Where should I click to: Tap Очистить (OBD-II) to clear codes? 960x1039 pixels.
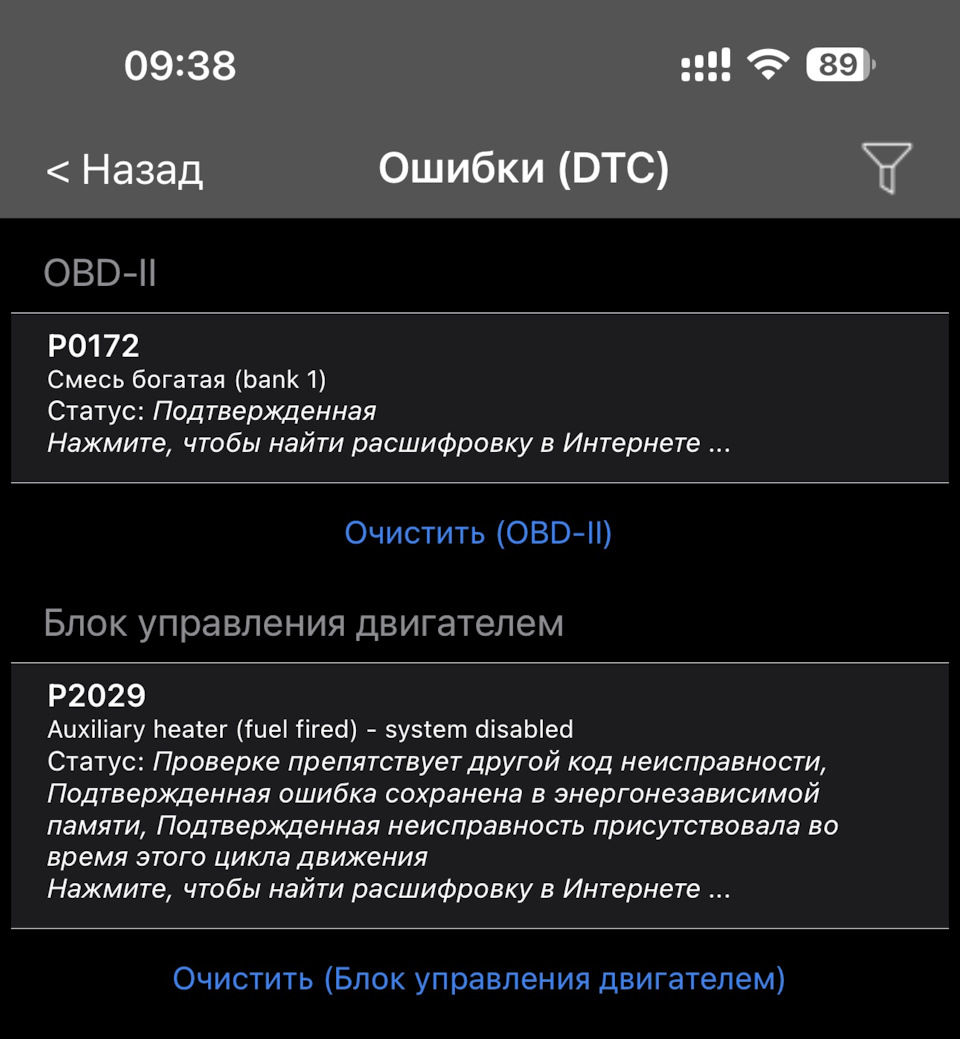478,533
